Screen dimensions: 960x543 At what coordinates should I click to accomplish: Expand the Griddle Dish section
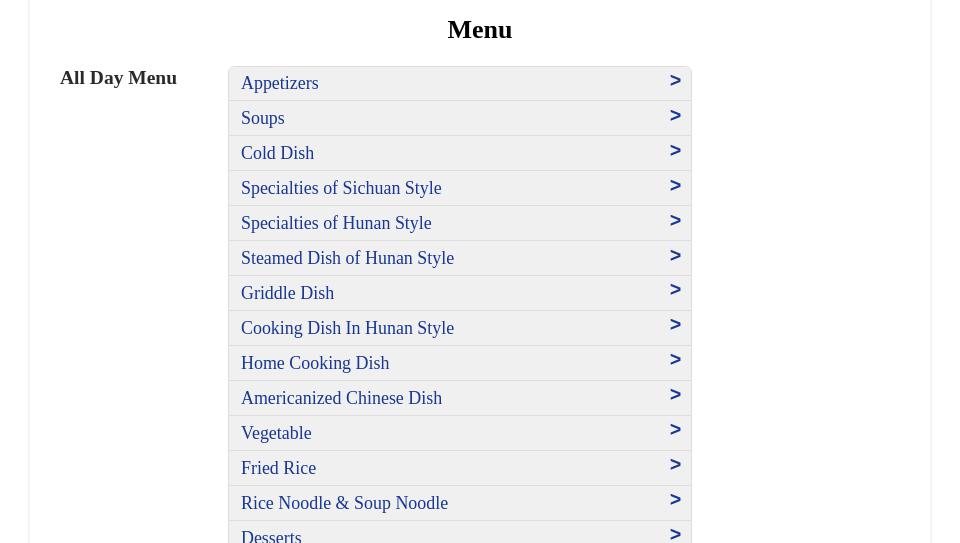coord(459,293)
